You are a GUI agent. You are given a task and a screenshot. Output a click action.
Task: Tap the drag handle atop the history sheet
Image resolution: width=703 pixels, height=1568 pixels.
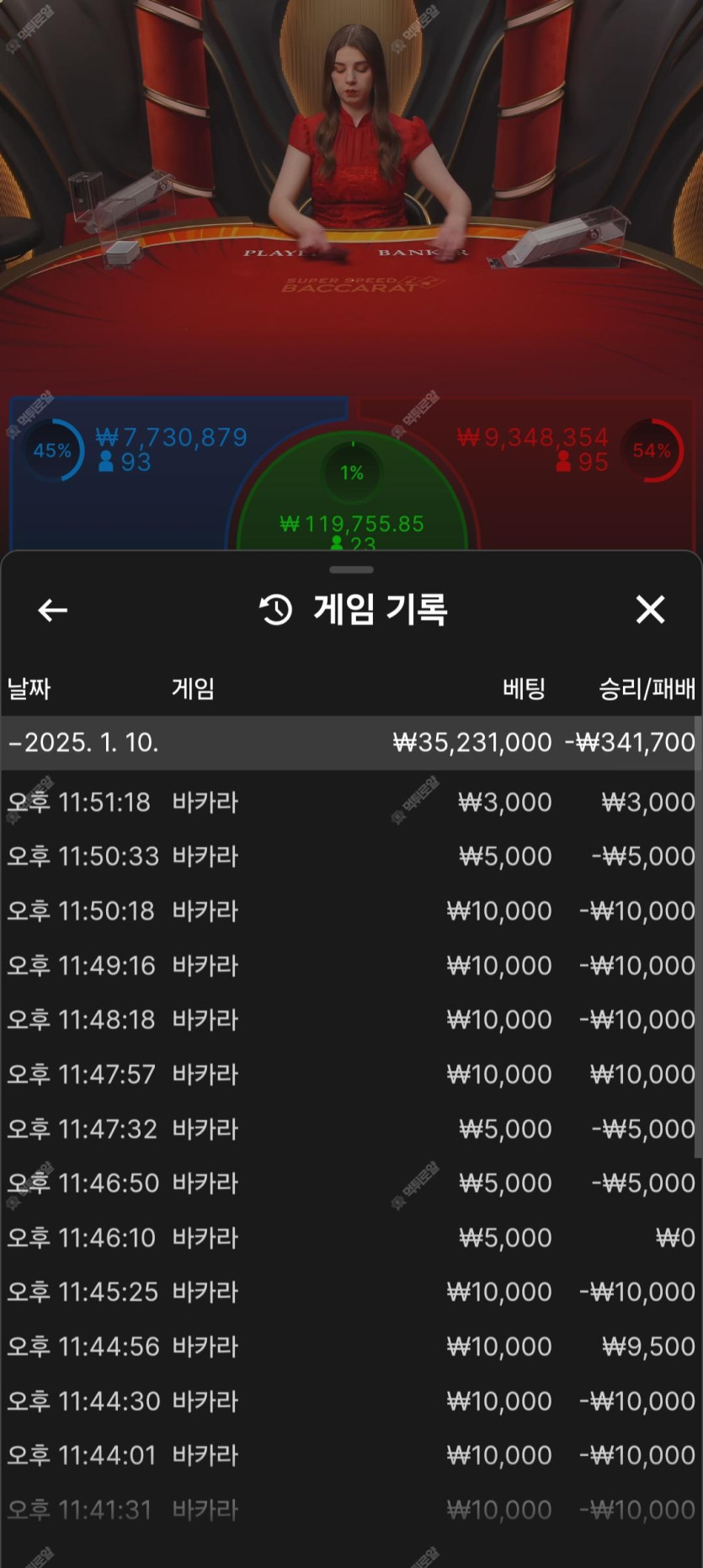[x=351, y=570]
